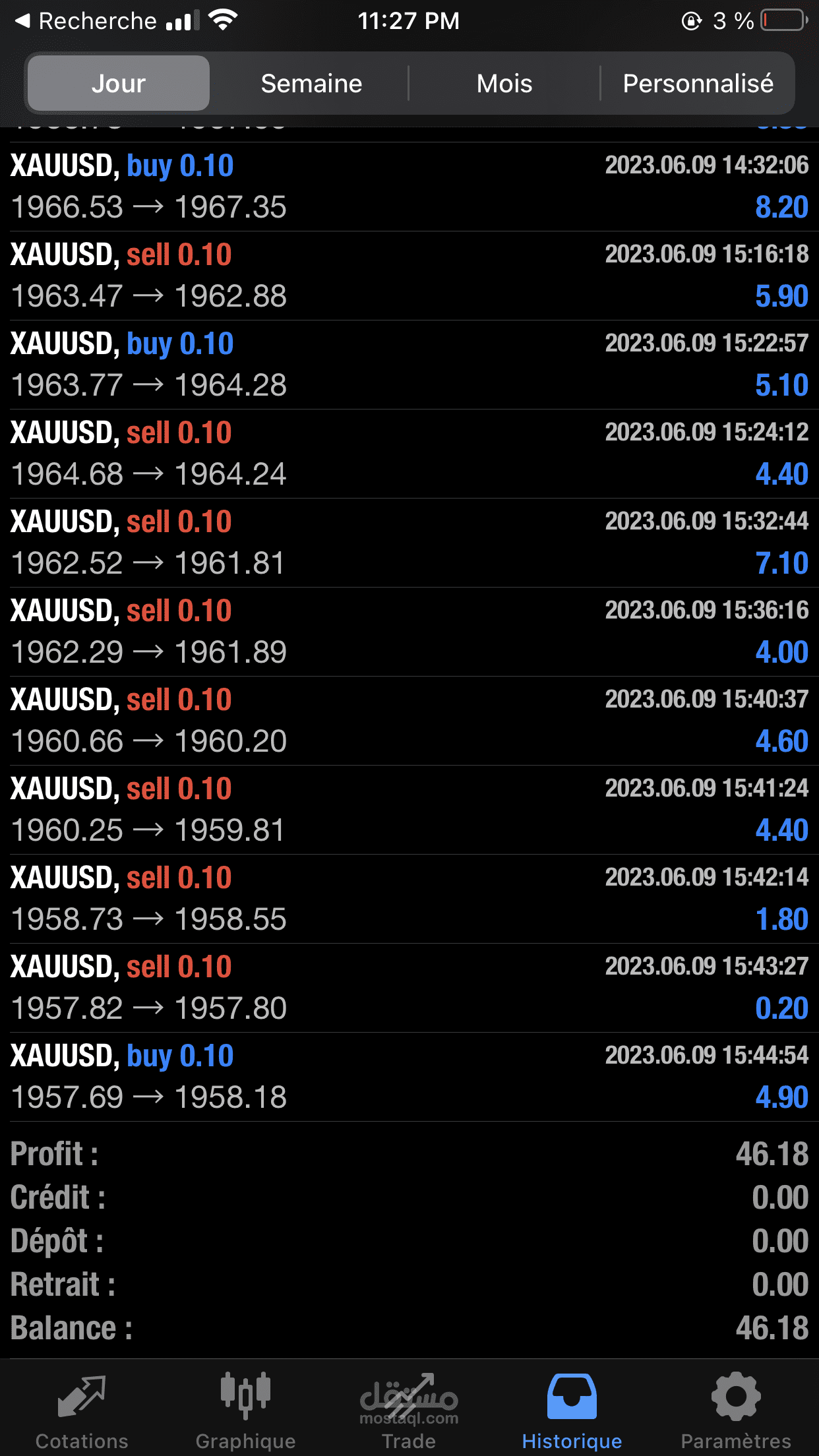Return to Recherche via back arrow
The height and width of the screenshot is (1456, 819).
86,21
